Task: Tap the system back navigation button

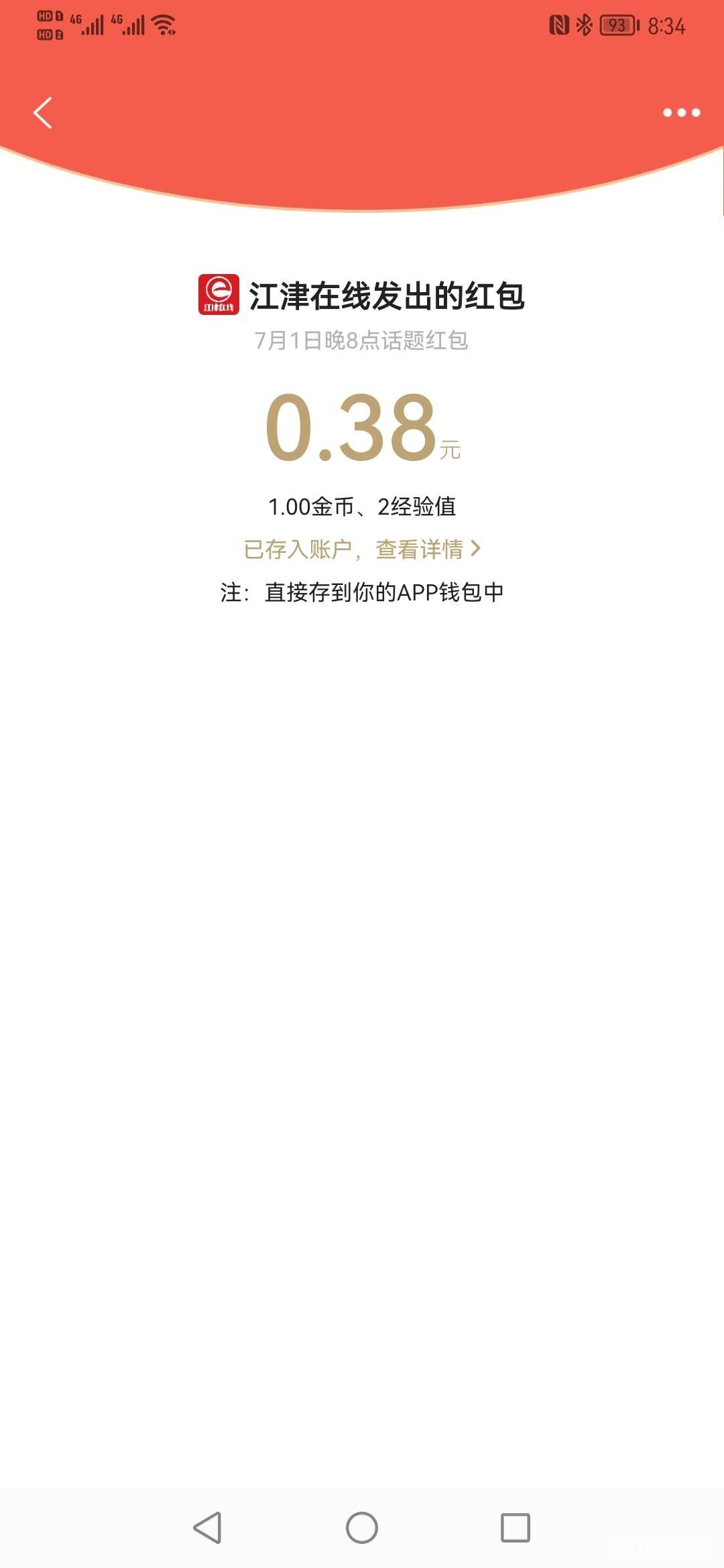Action: coord(208,1528)
